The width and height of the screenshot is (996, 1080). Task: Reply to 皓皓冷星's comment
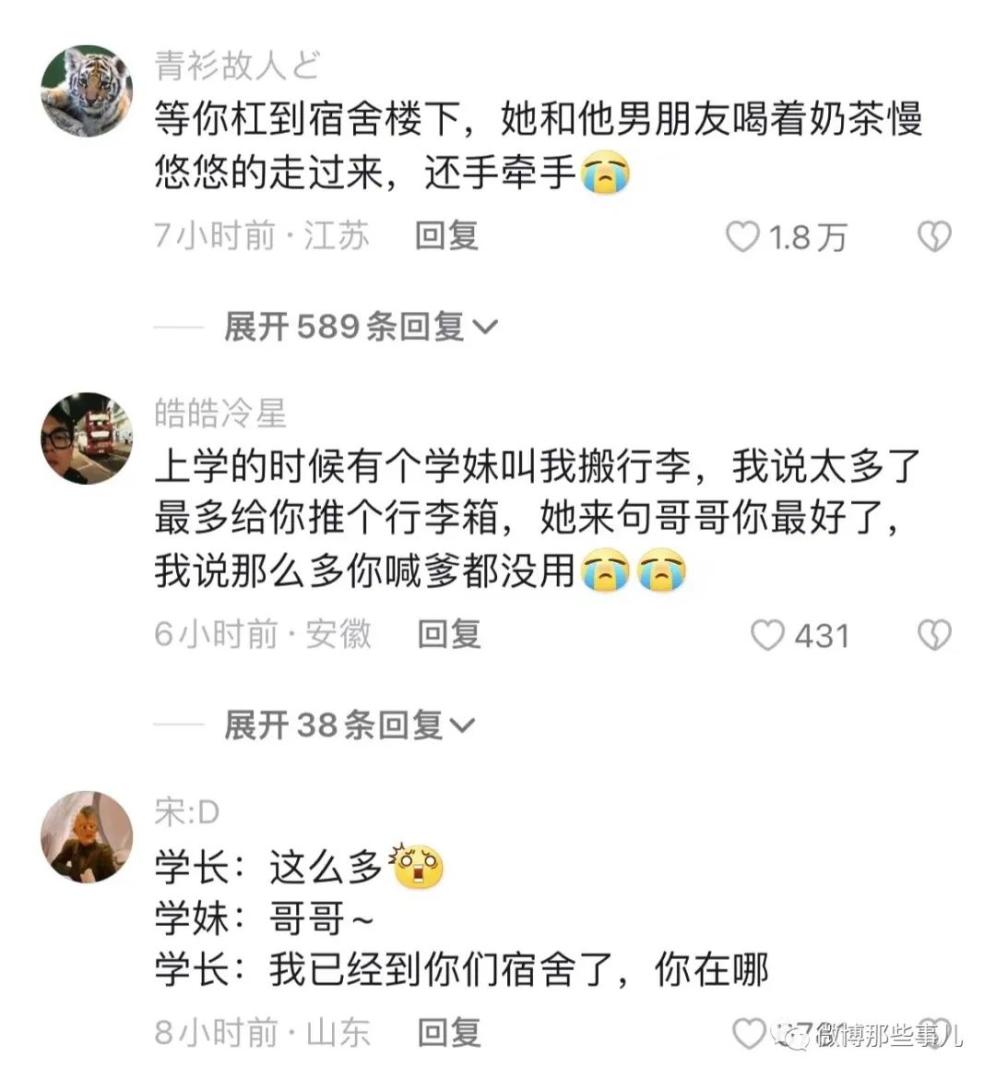pos(448,634)
